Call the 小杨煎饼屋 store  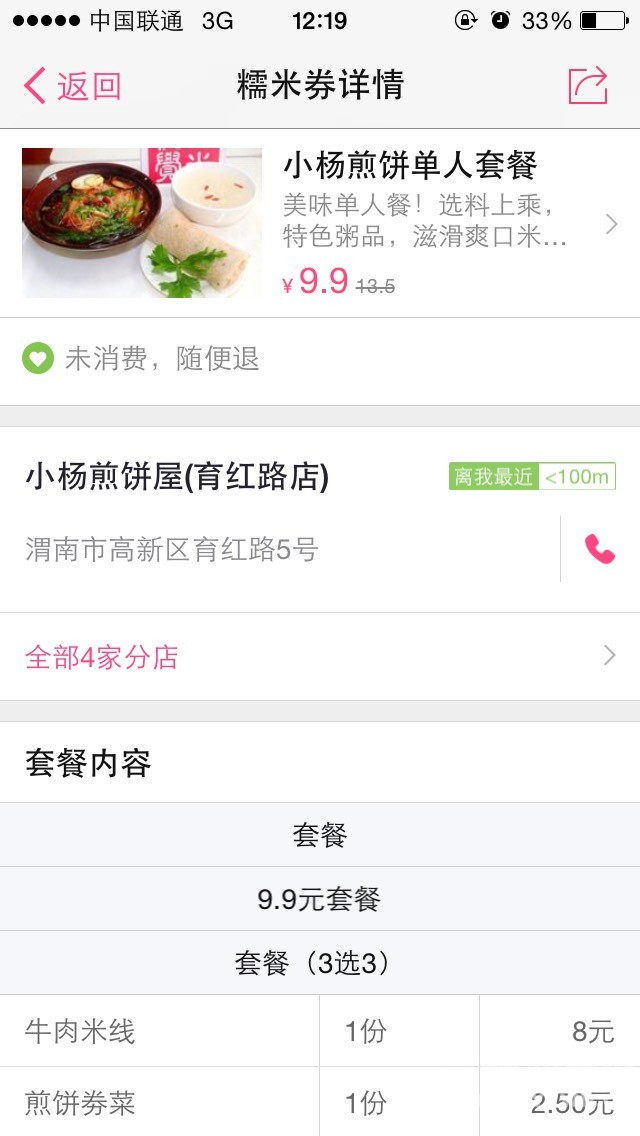[x=600, y=549]
